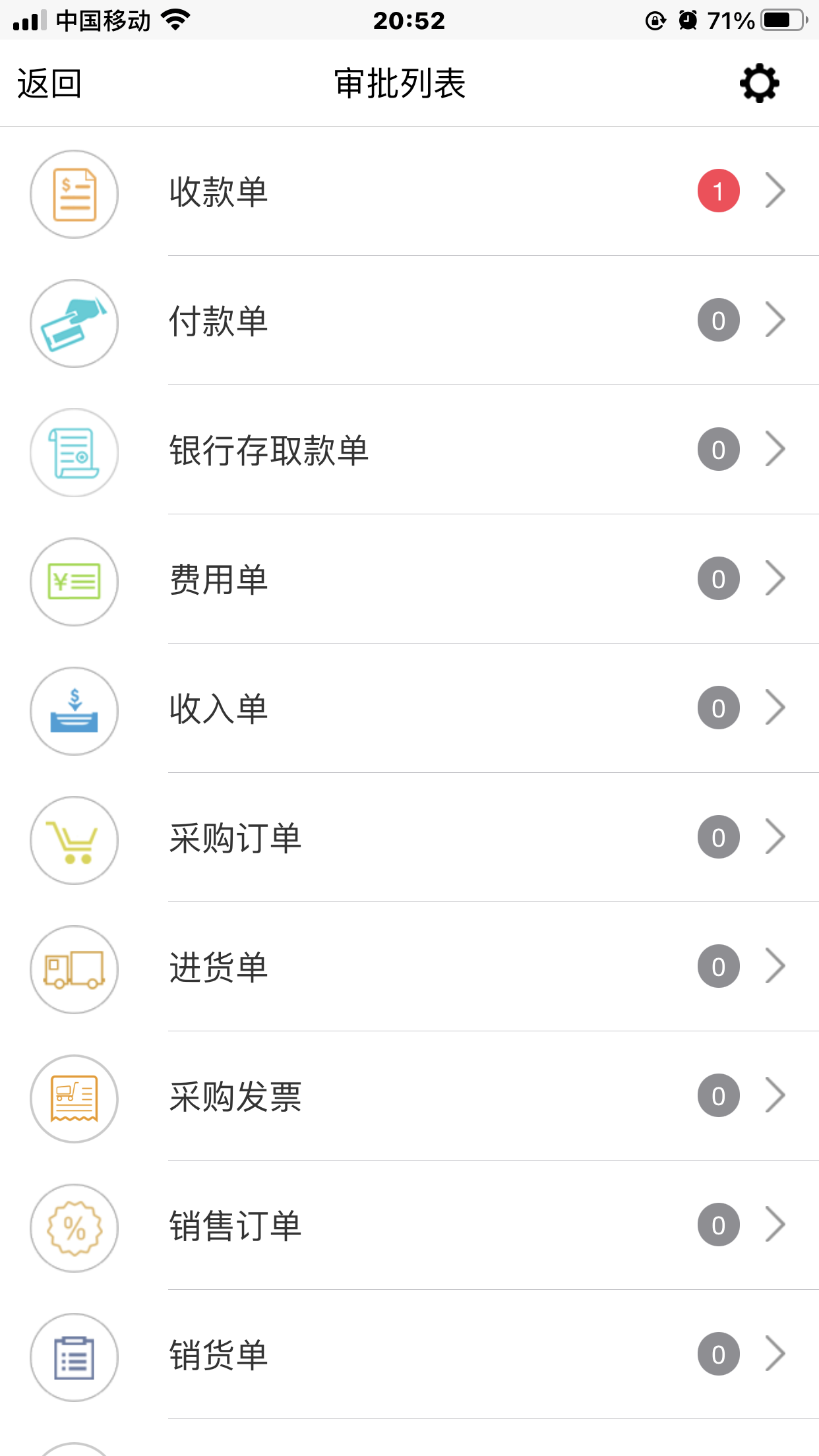Image resolution: width=819 pixels, height=1456 pixels.
Task: Open 采购发票 approvals
Action: 409,1096
